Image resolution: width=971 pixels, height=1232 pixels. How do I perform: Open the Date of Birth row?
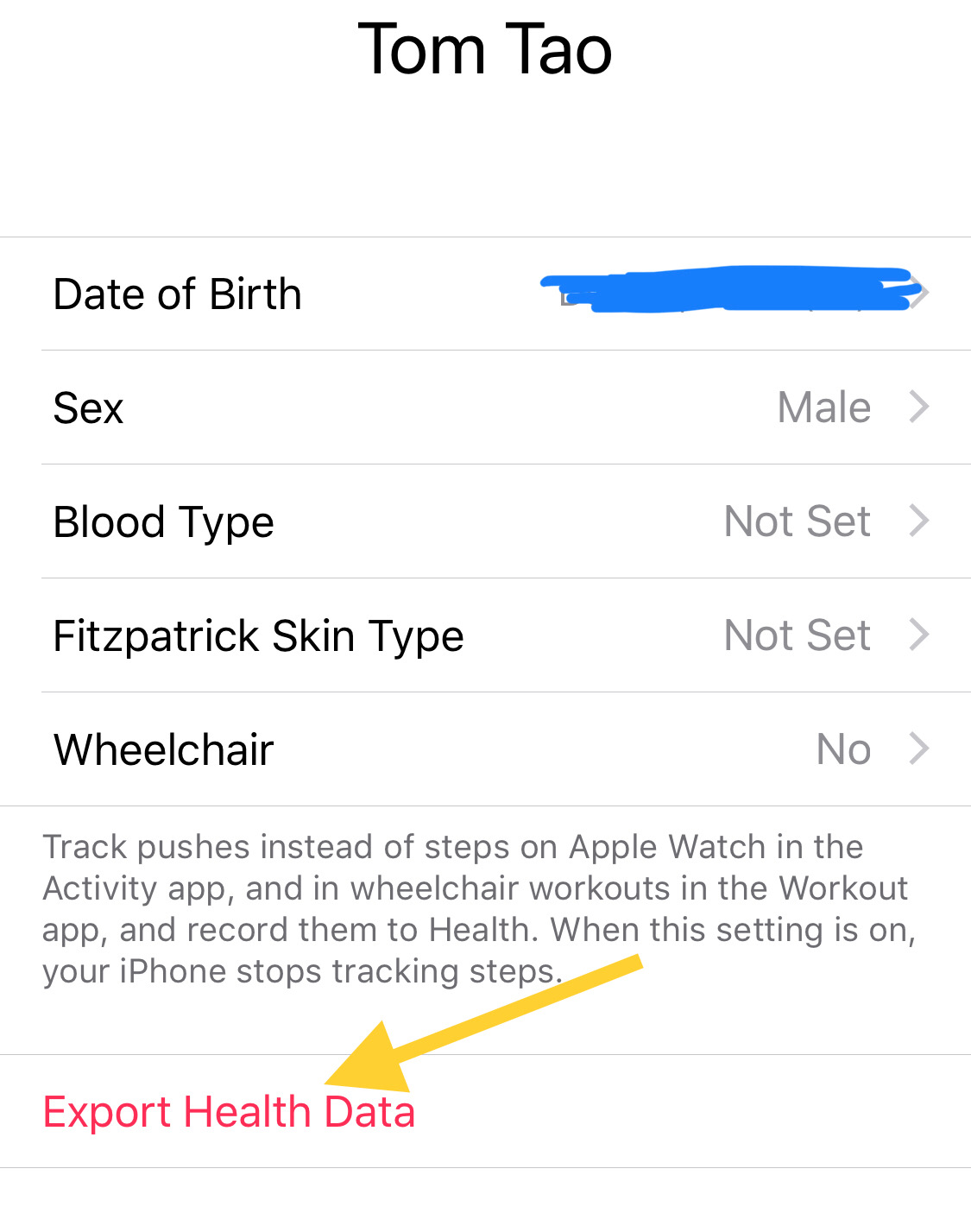483,294
